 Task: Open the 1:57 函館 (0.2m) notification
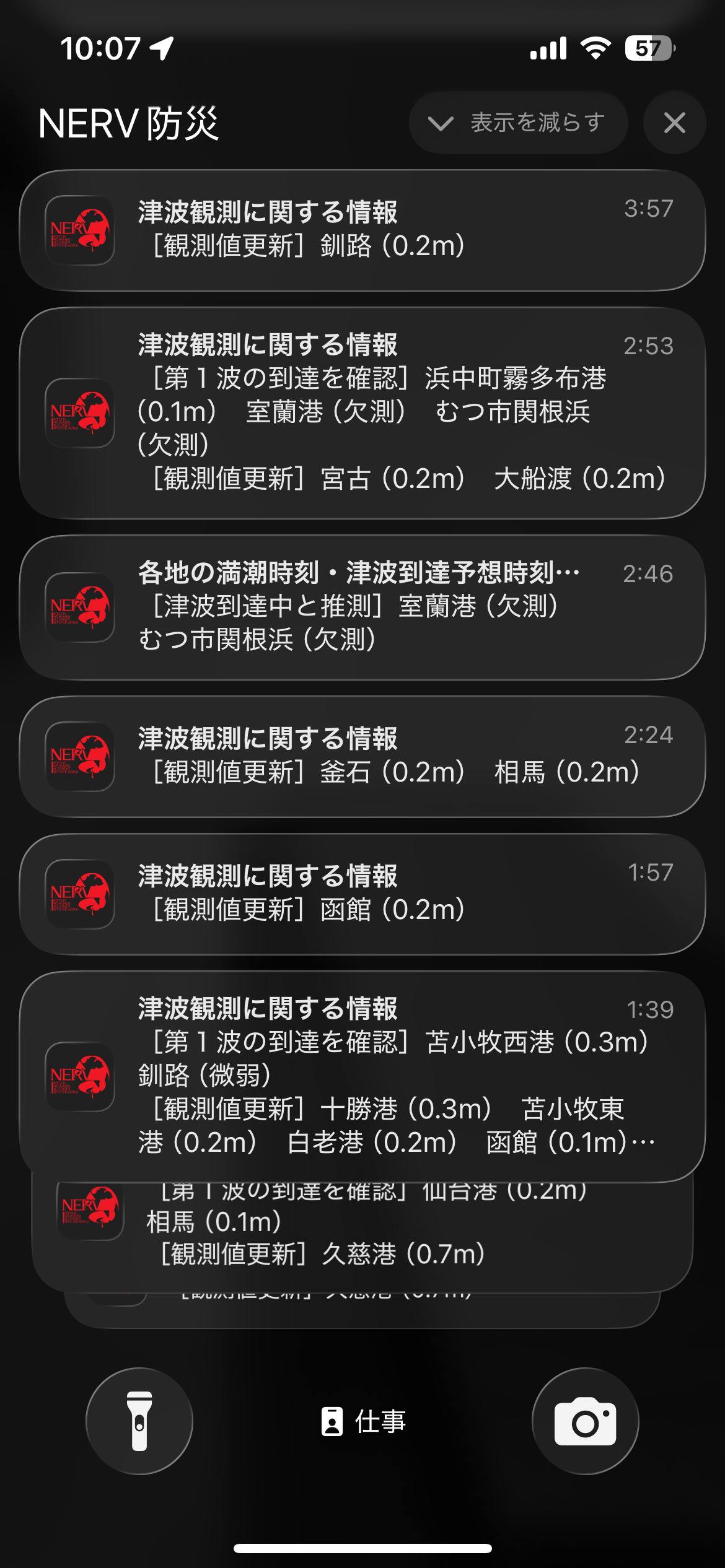click(x=362, y=894)
